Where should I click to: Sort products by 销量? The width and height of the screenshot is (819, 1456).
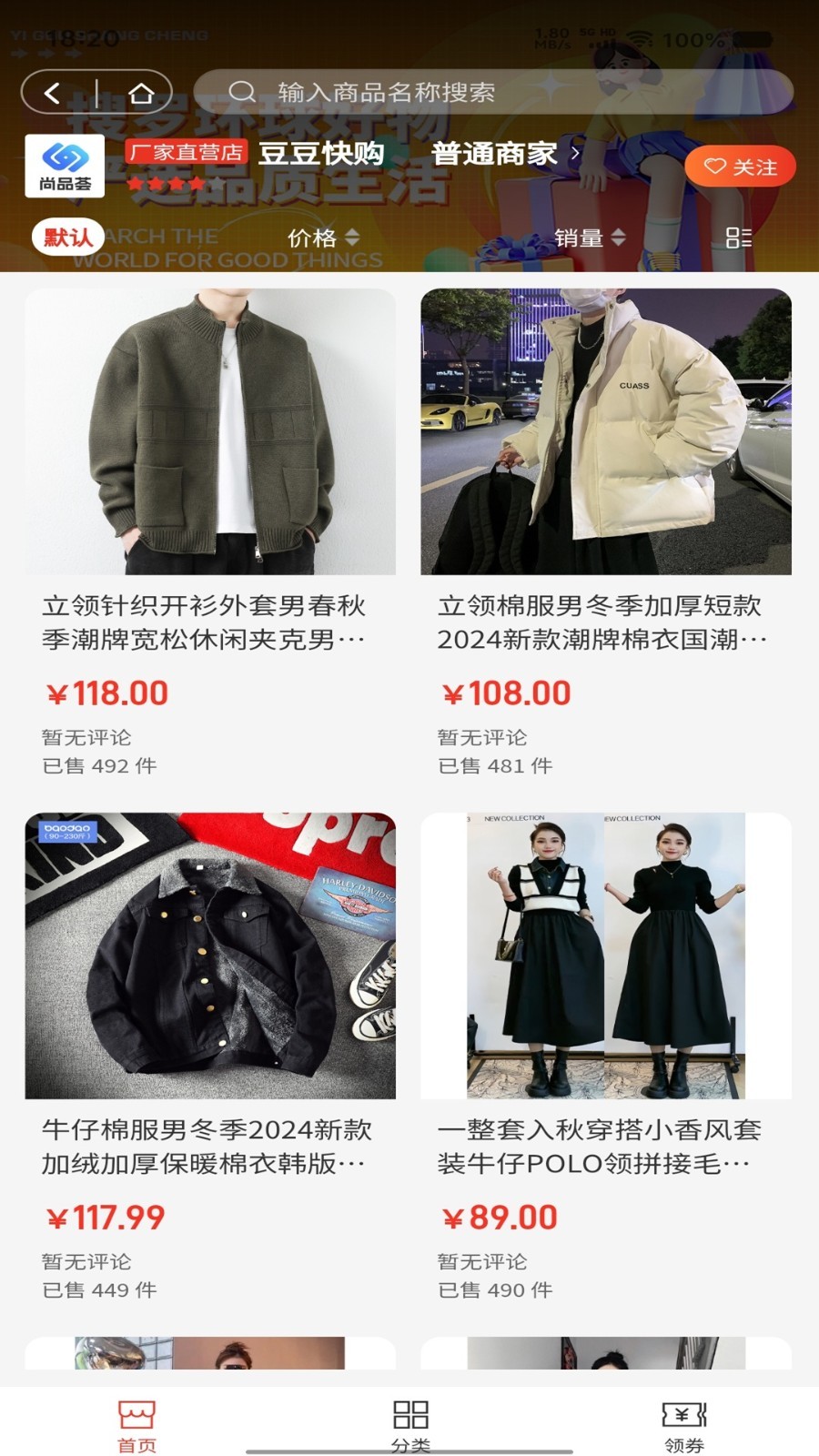point(590,238)
